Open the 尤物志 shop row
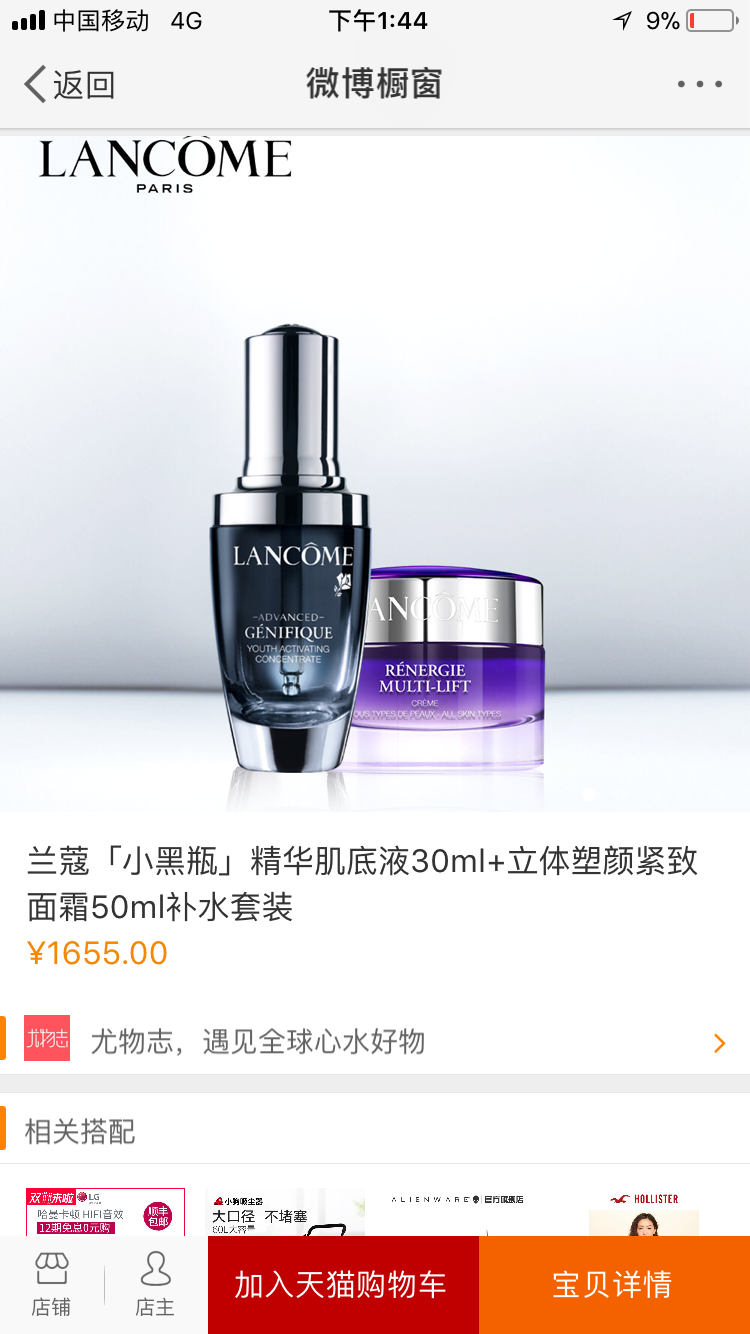 375,1041
